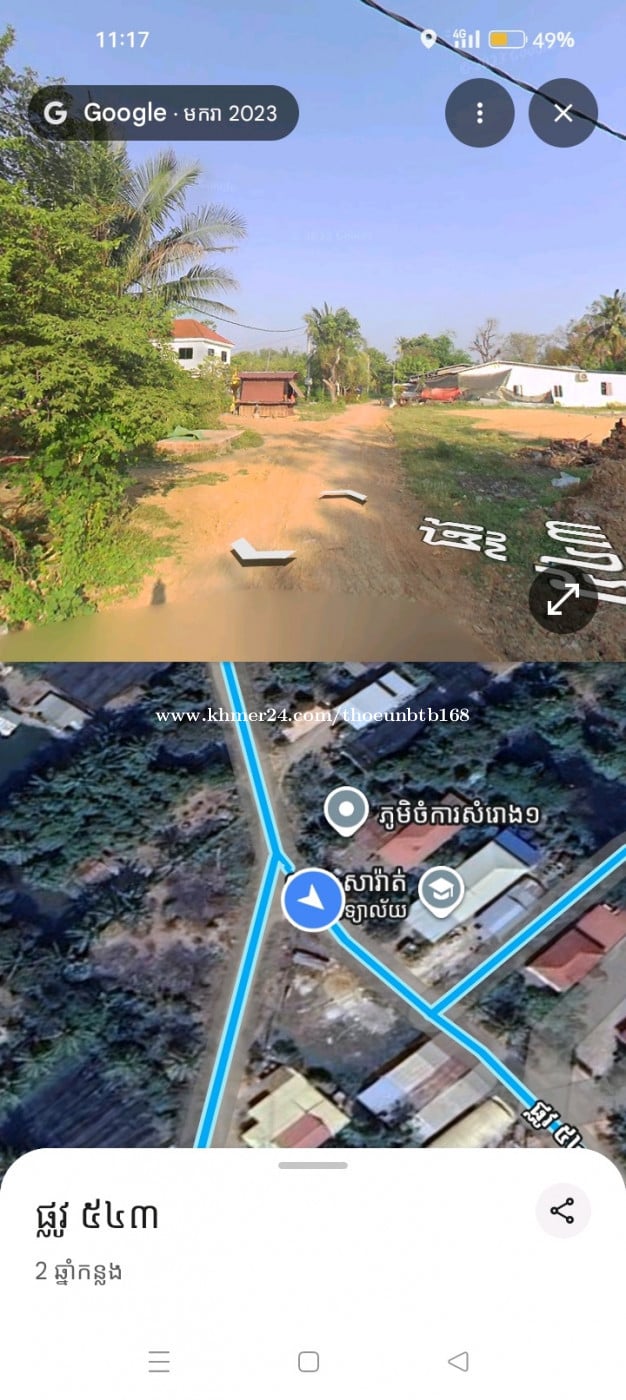The height and width of the screenshot is (1400, 626).
Task: Open the school marker on the map
Action: (440, 889)
